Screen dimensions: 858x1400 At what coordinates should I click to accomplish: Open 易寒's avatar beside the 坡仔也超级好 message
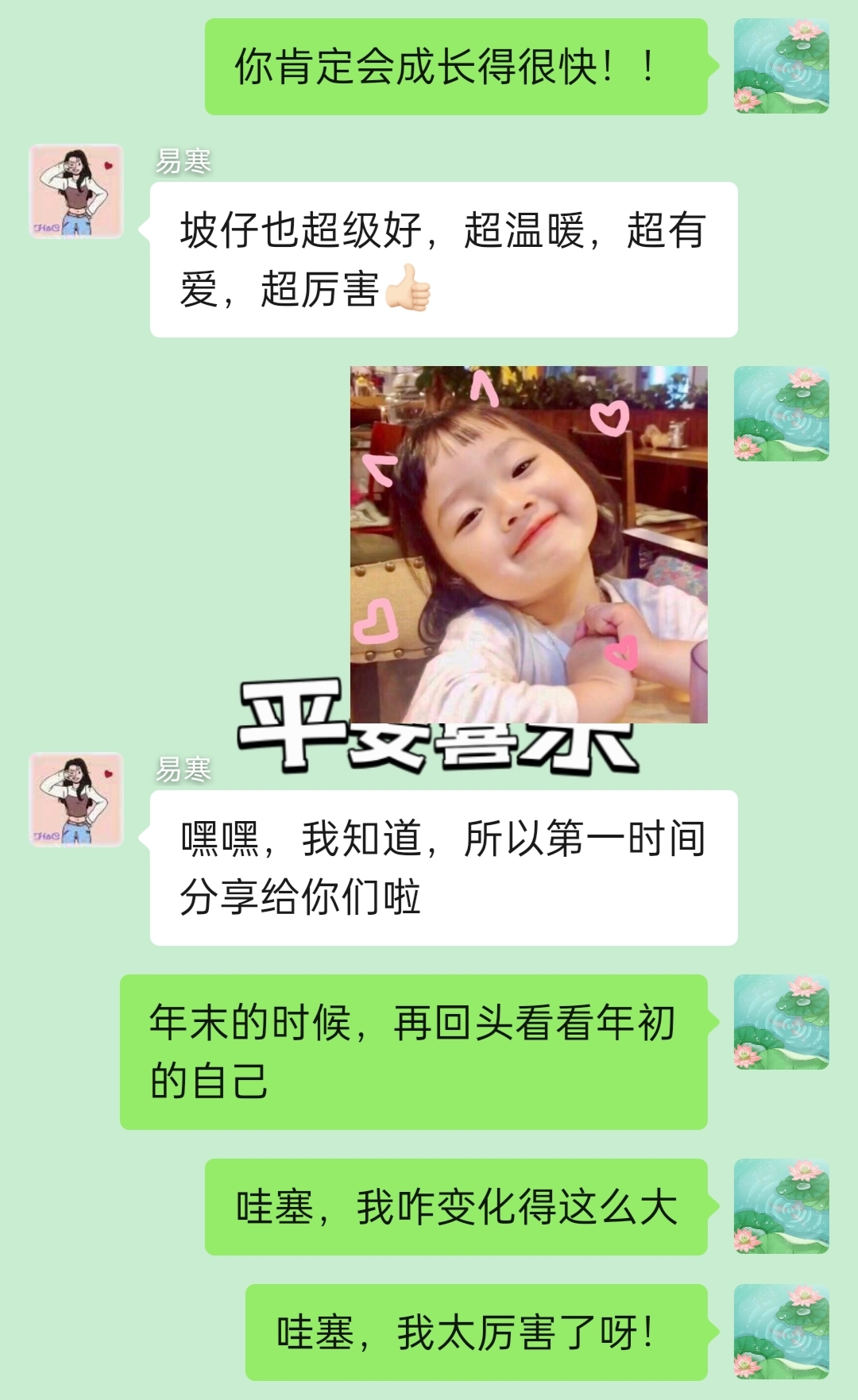tap(76, 191)
